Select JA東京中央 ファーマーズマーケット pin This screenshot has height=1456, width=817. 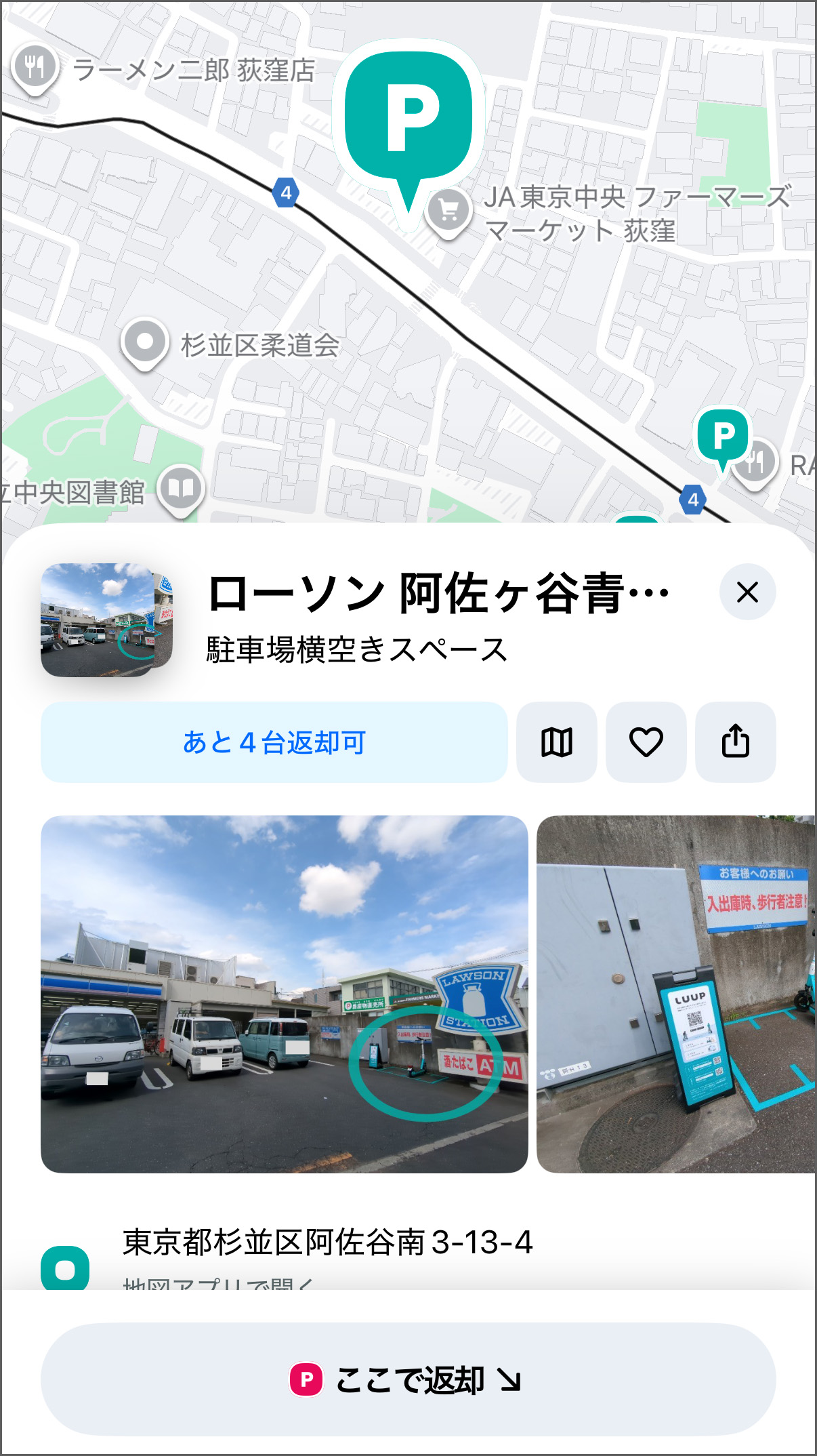click(448, 211)
